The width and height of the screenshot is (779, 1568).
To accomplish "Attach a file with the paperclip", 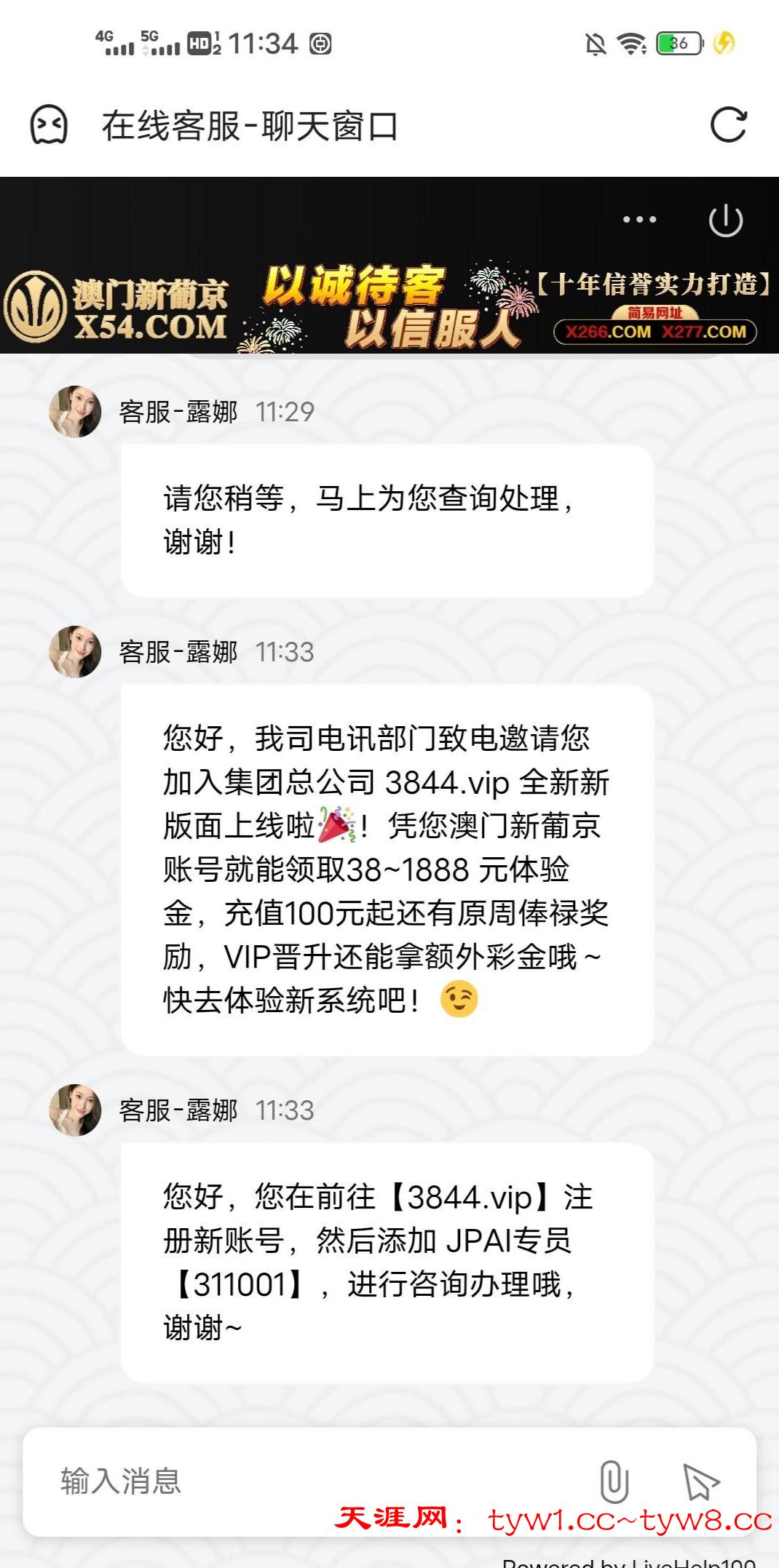I will click(614, 1481).
